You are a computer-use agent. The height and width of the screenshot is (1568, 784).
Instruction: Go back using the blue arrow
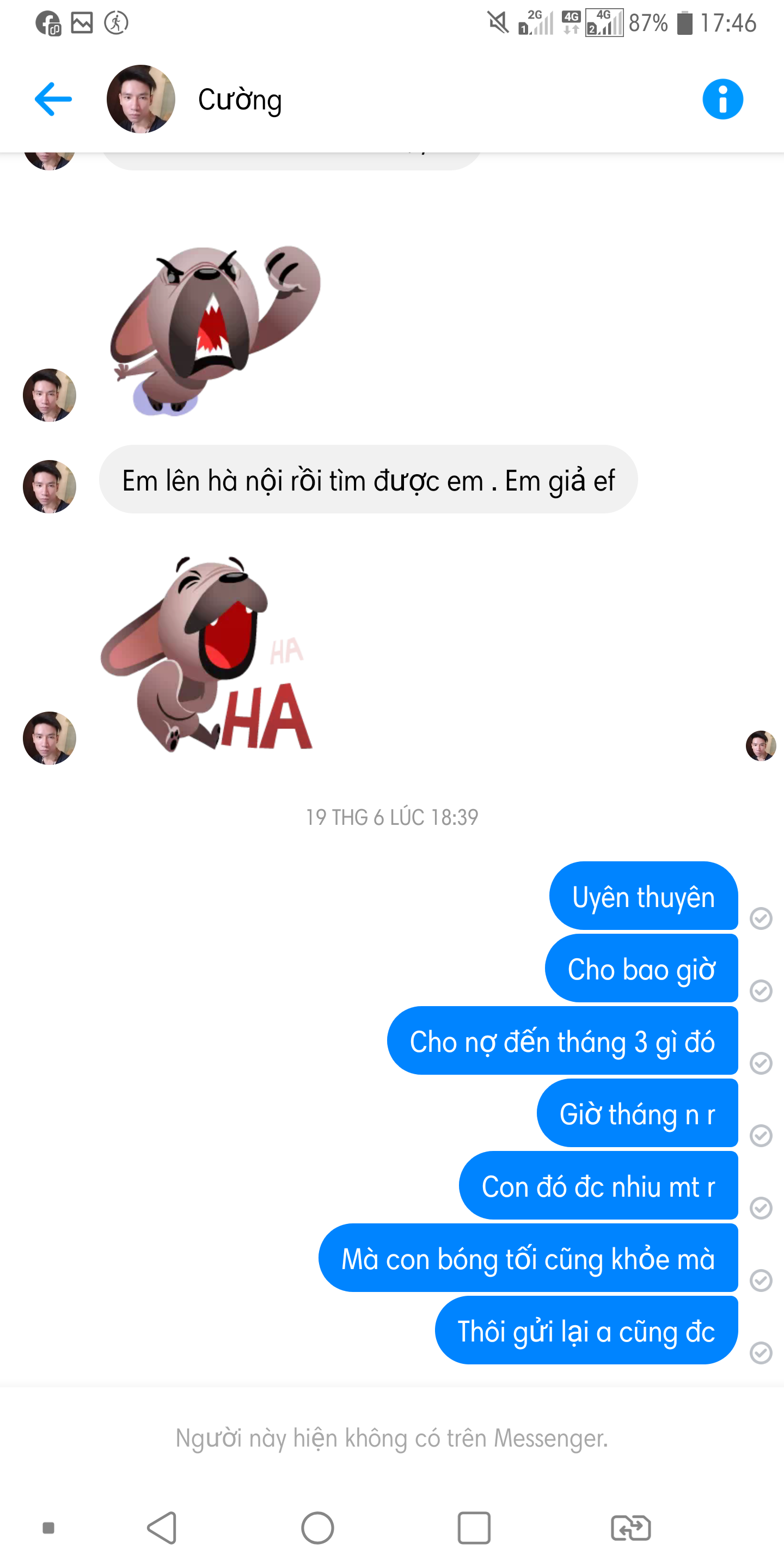[x=53, y=99]
